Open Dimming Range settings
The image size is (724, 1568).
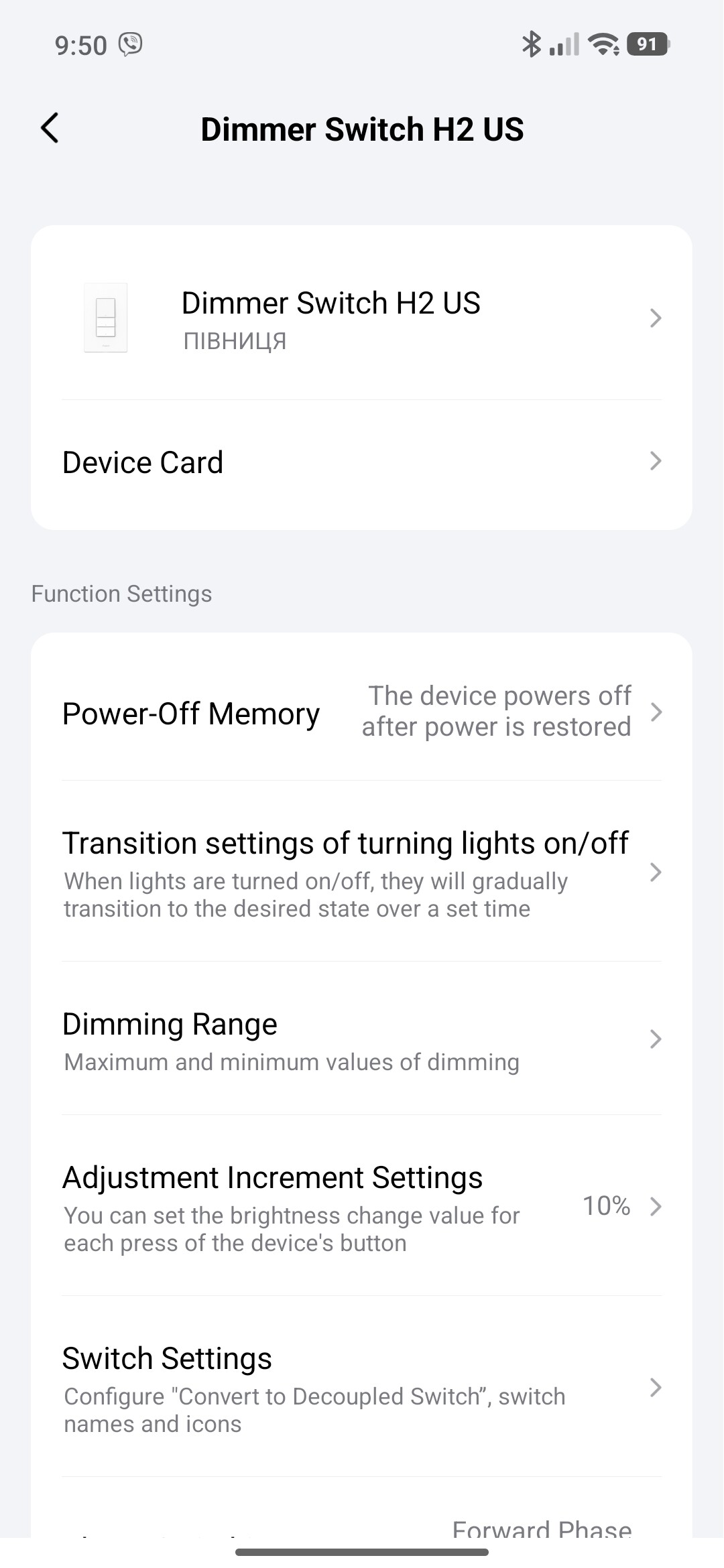coord(362,1039)
